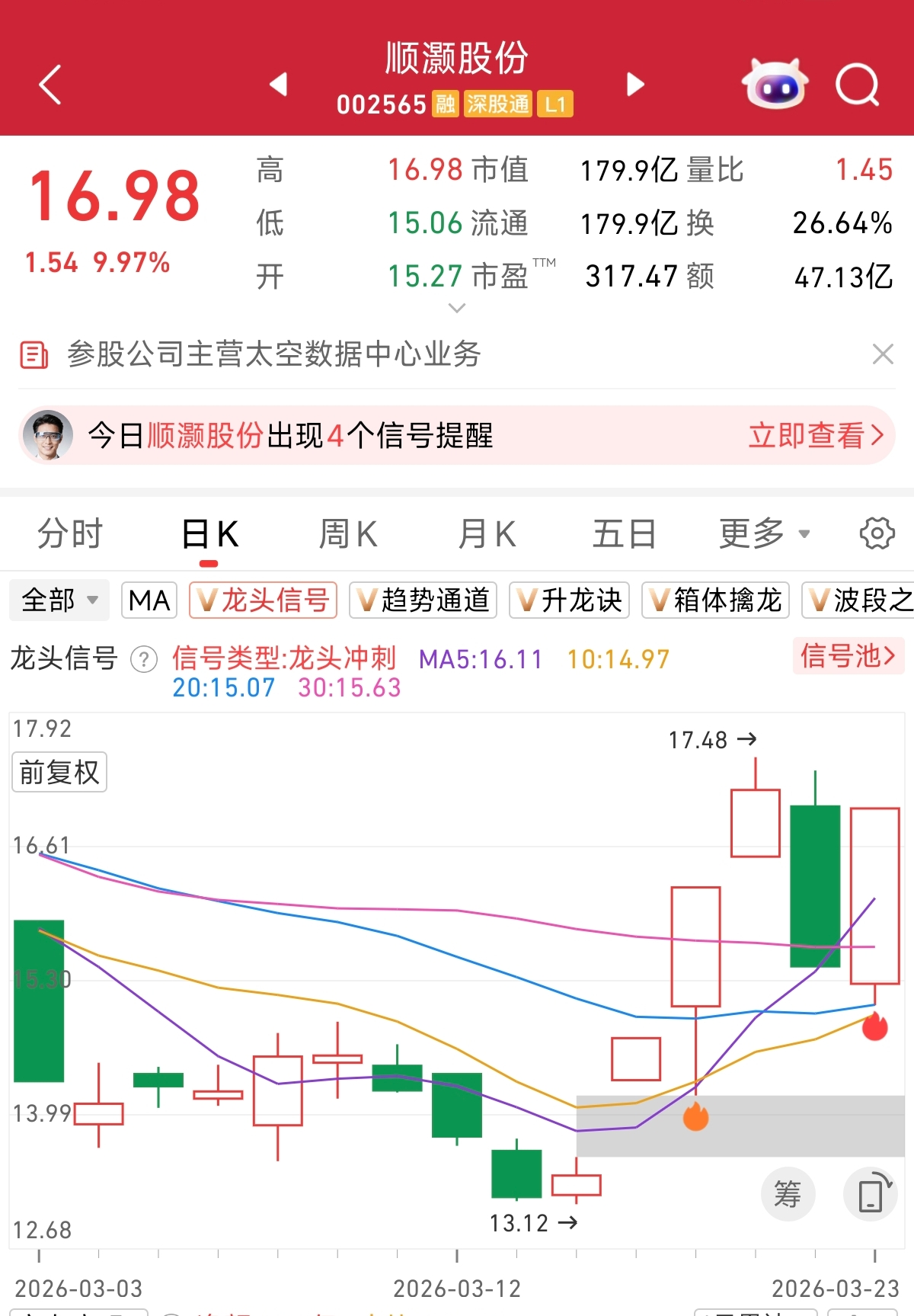This screenshot has height=1316, width=914.
Task: Switch to the 五日 tab
Action: pos(624,533)
